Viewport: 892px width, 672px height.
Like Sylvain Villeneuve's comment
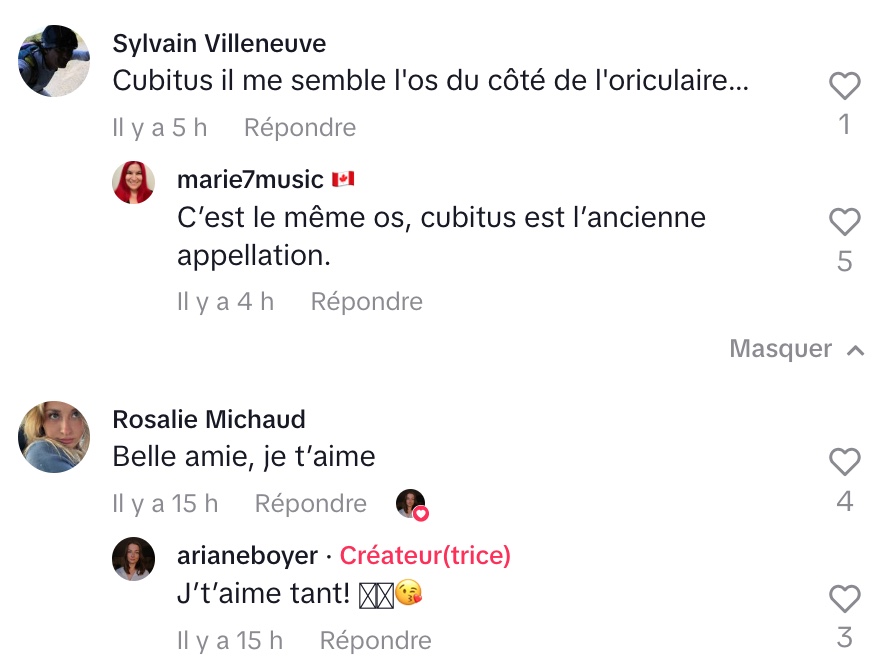[x=845, y=87]
